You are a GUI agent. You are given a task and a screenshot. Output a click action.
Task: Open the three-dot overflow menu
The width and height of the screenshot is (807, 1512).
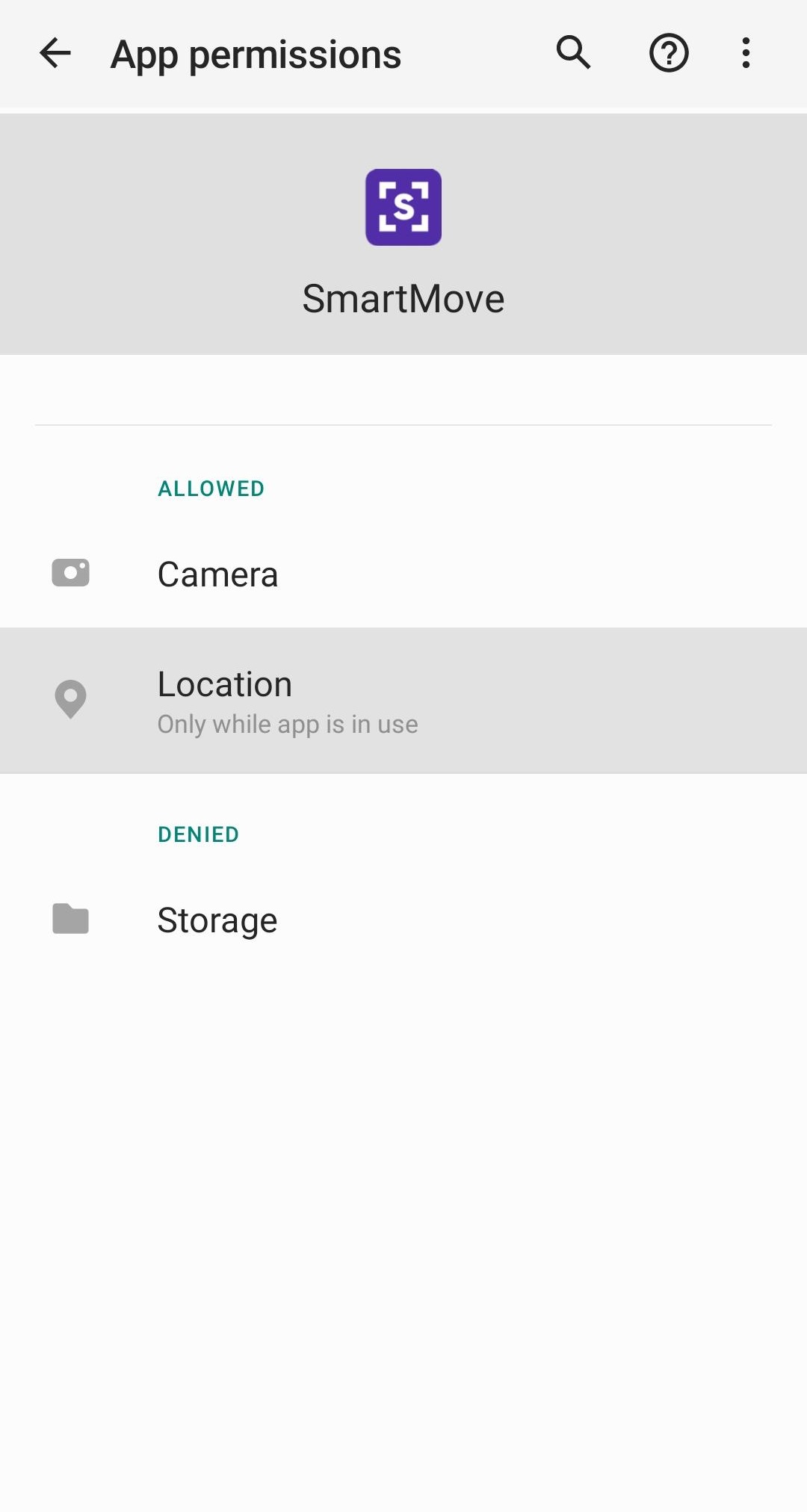tap(746, 53)
